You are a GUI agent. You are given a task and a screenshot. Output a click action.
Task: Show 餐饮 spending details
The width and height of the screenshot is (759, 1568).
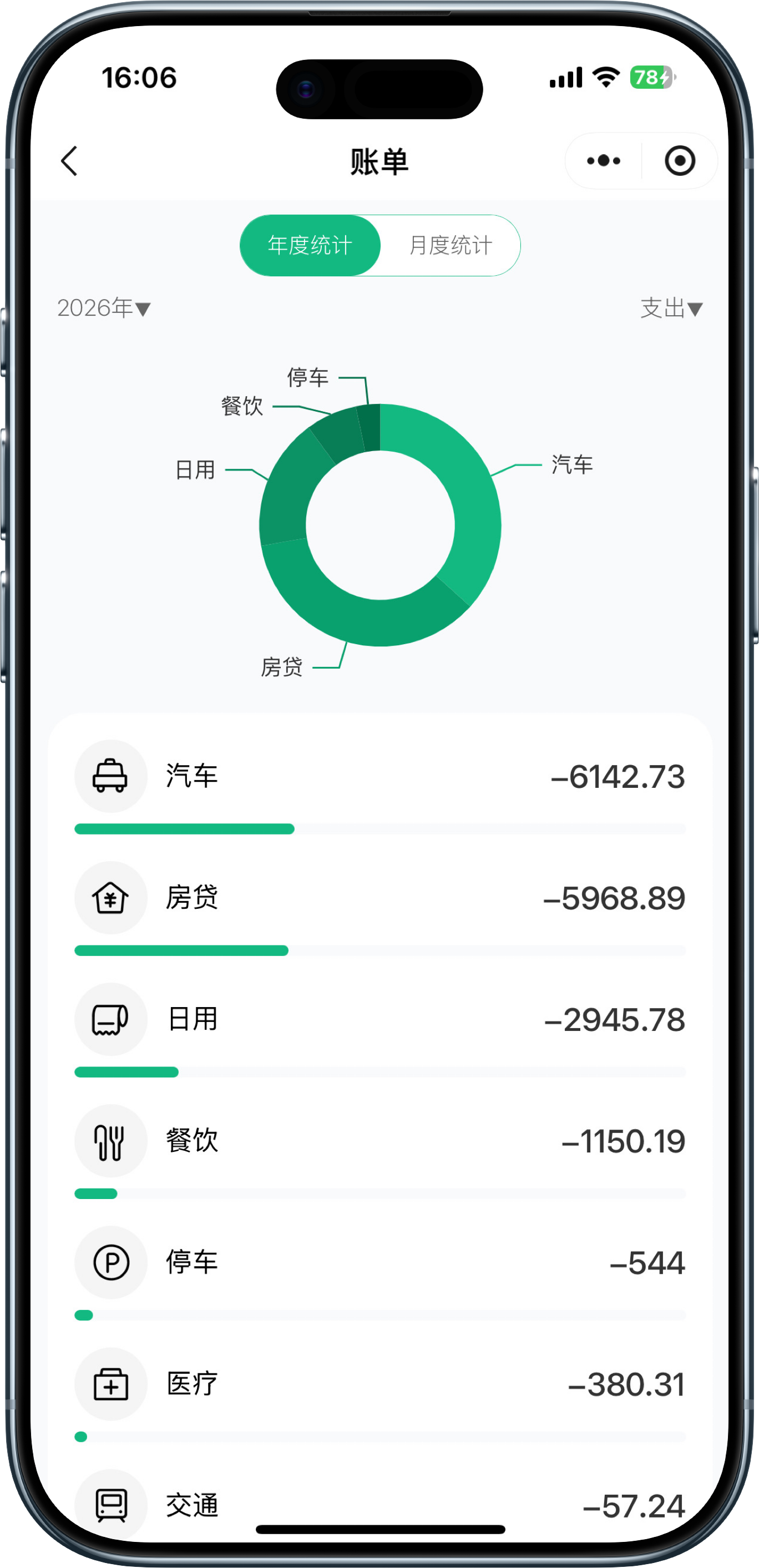click(x=379, y=1141)
